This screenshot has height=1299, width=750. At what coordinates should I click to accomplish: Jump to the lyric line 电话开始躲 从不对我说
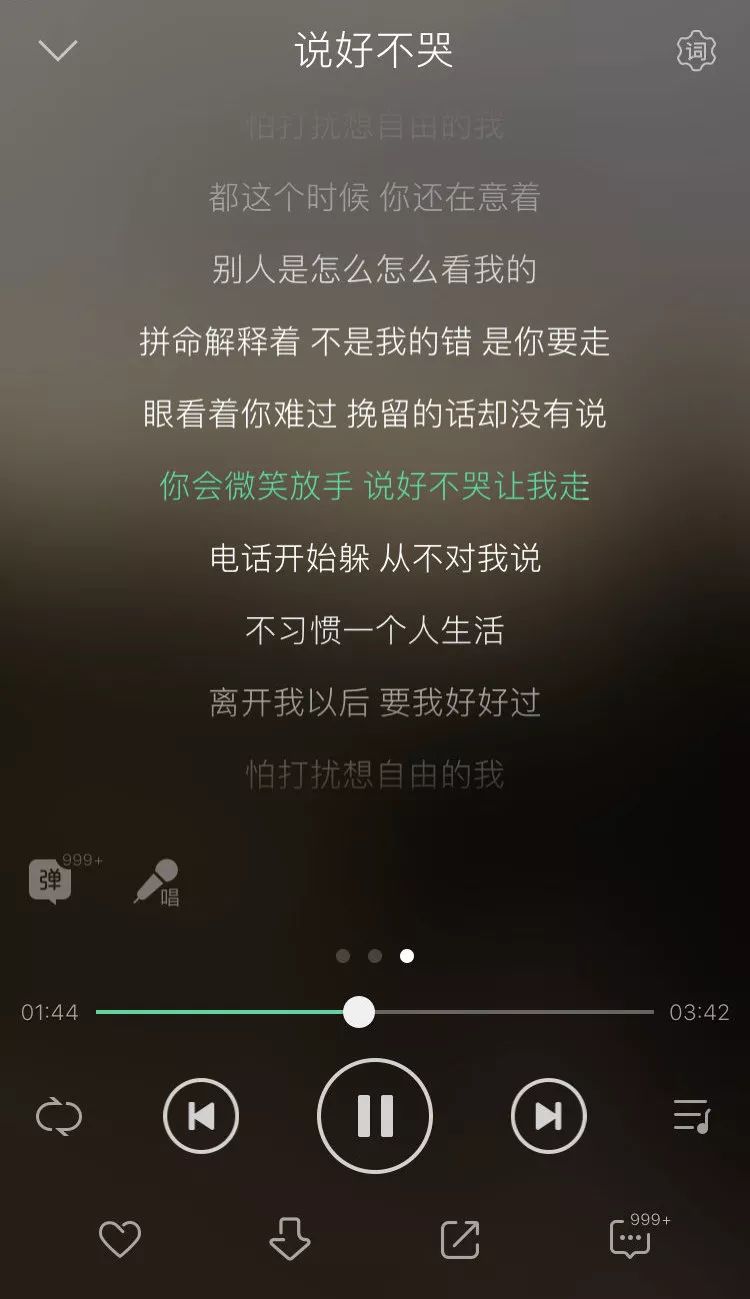375,558
